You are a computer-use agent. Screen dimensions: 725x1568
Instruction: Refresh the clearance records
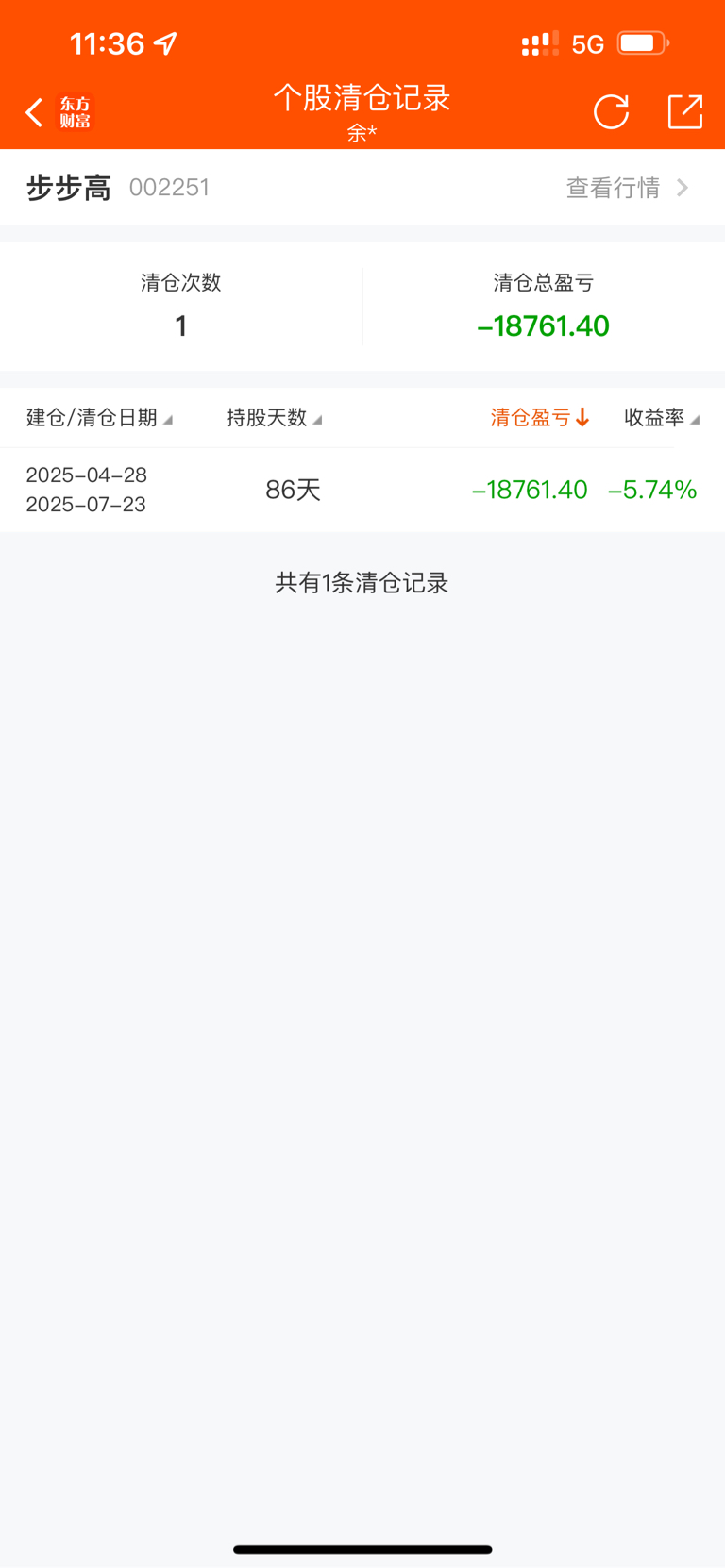point(611,111)
